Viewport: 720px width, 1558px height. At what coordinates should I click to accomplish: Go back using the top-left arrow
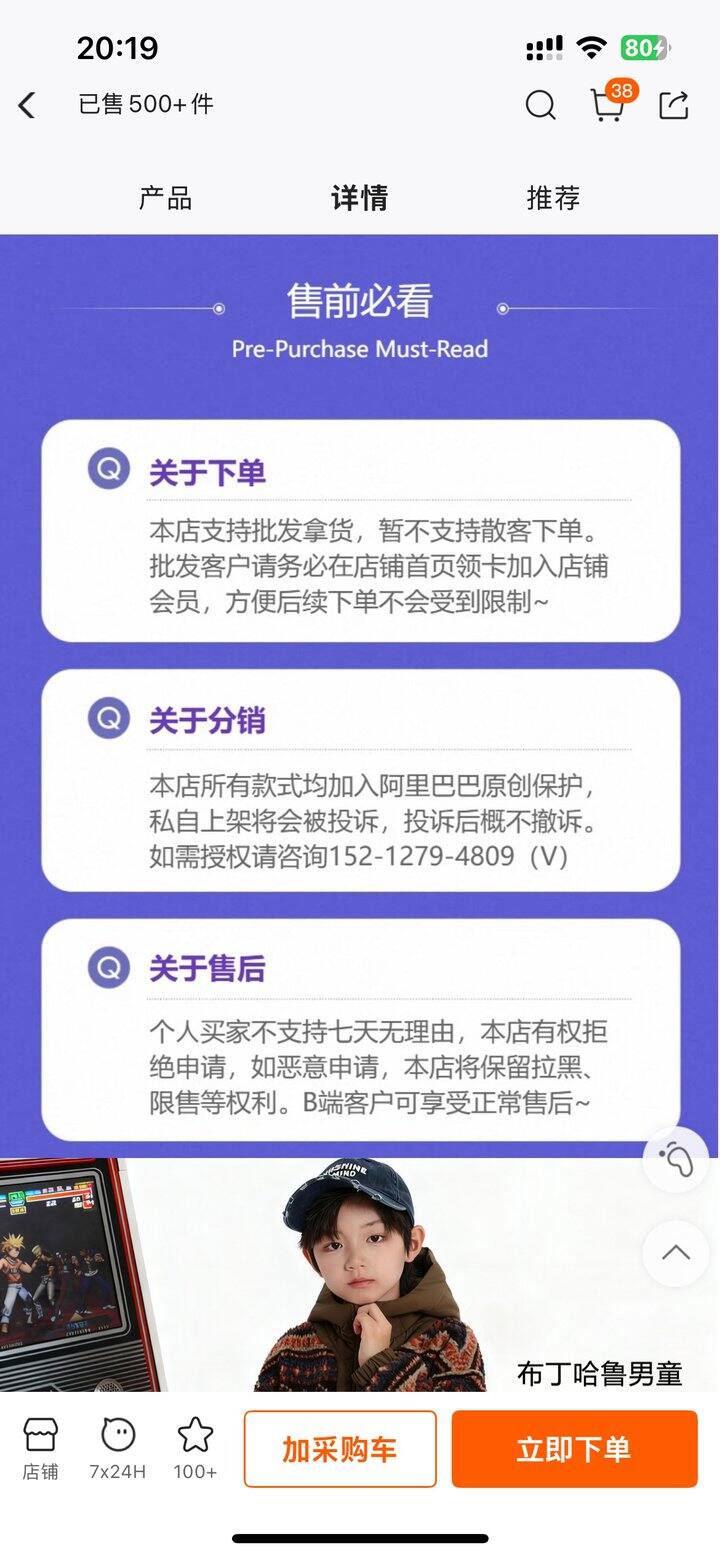click(27, 105)
